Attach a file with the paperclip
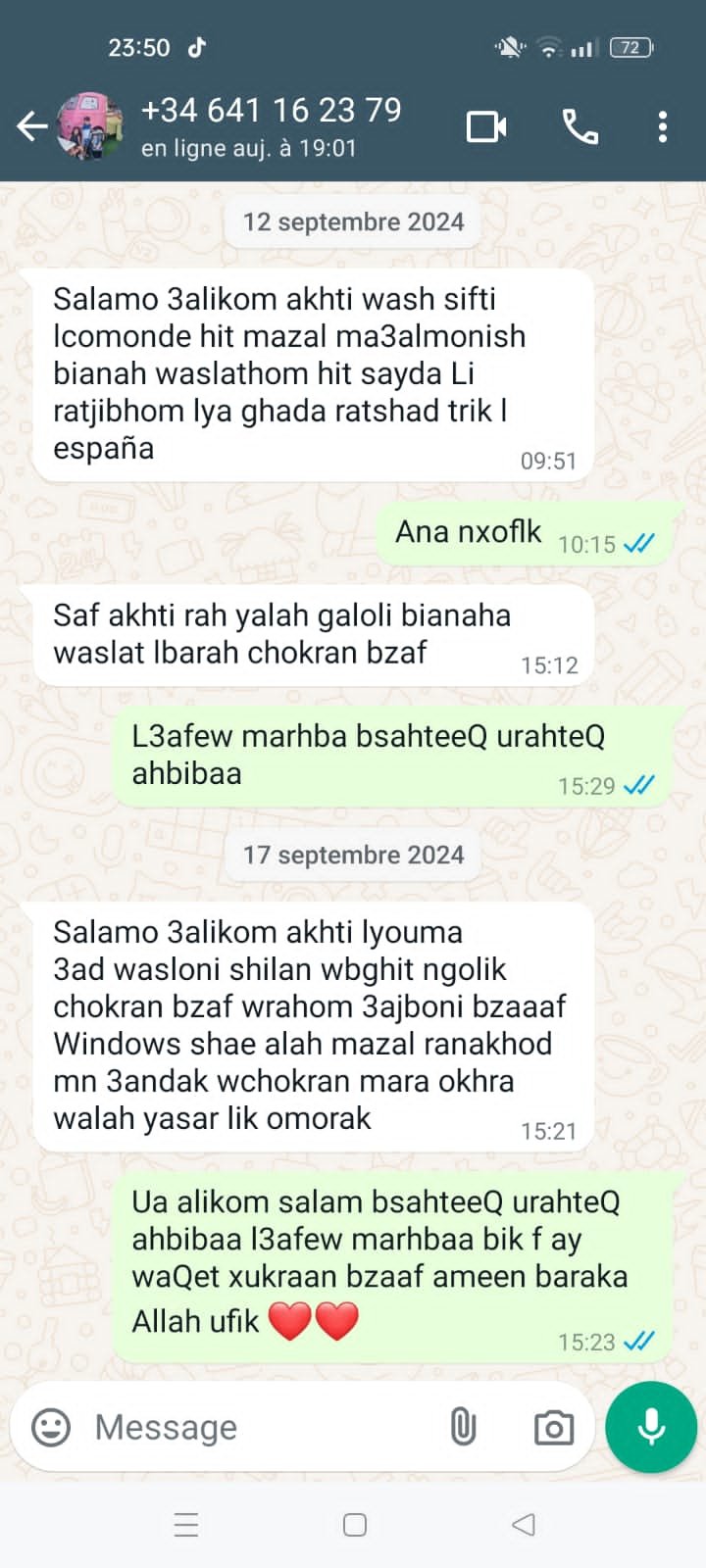 coord(463,1427)
